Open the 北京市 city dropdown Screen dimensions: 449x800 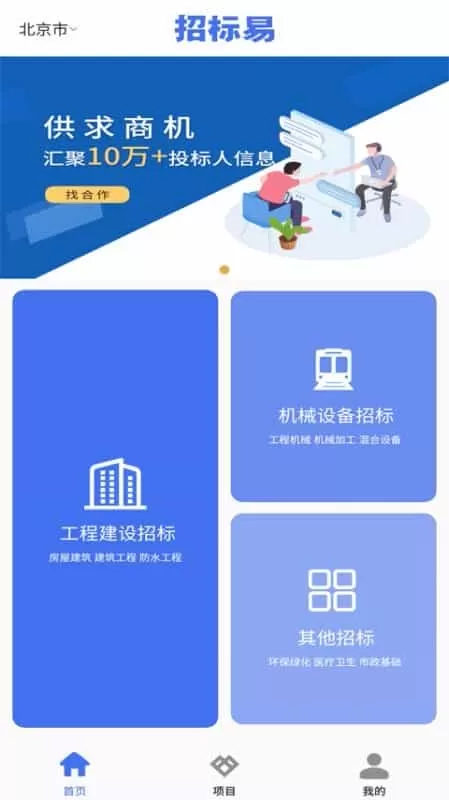[47, 30]
